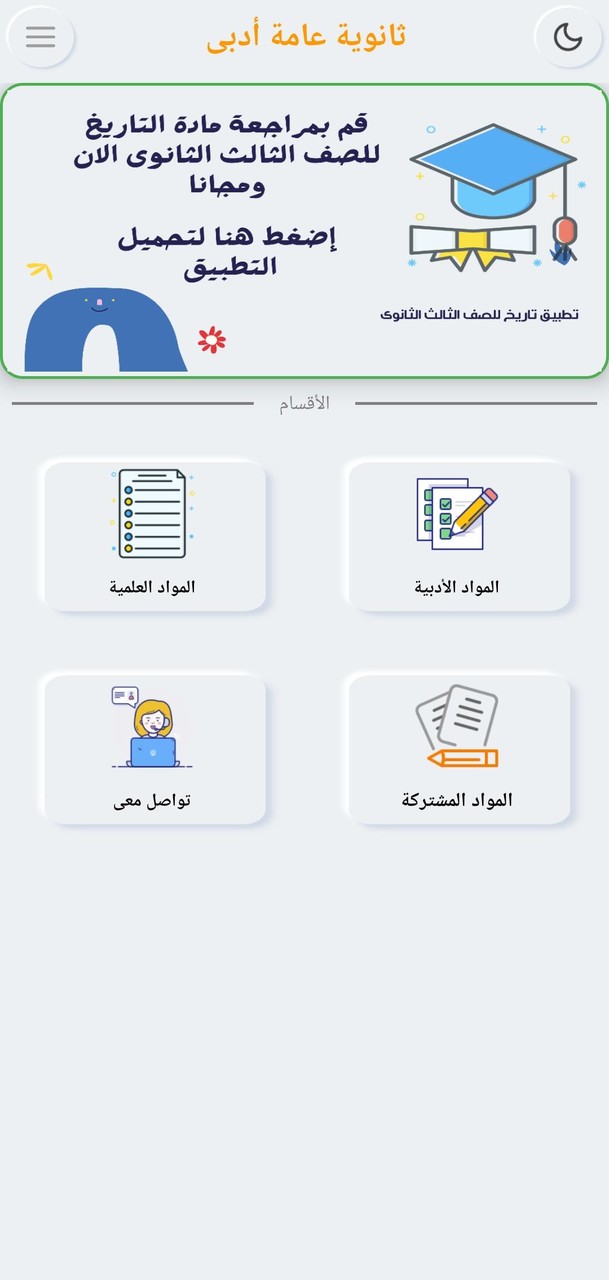The image size is (609, 1280).
Task: Open the تواصل معى contact card
Action: tap(154, 749)
